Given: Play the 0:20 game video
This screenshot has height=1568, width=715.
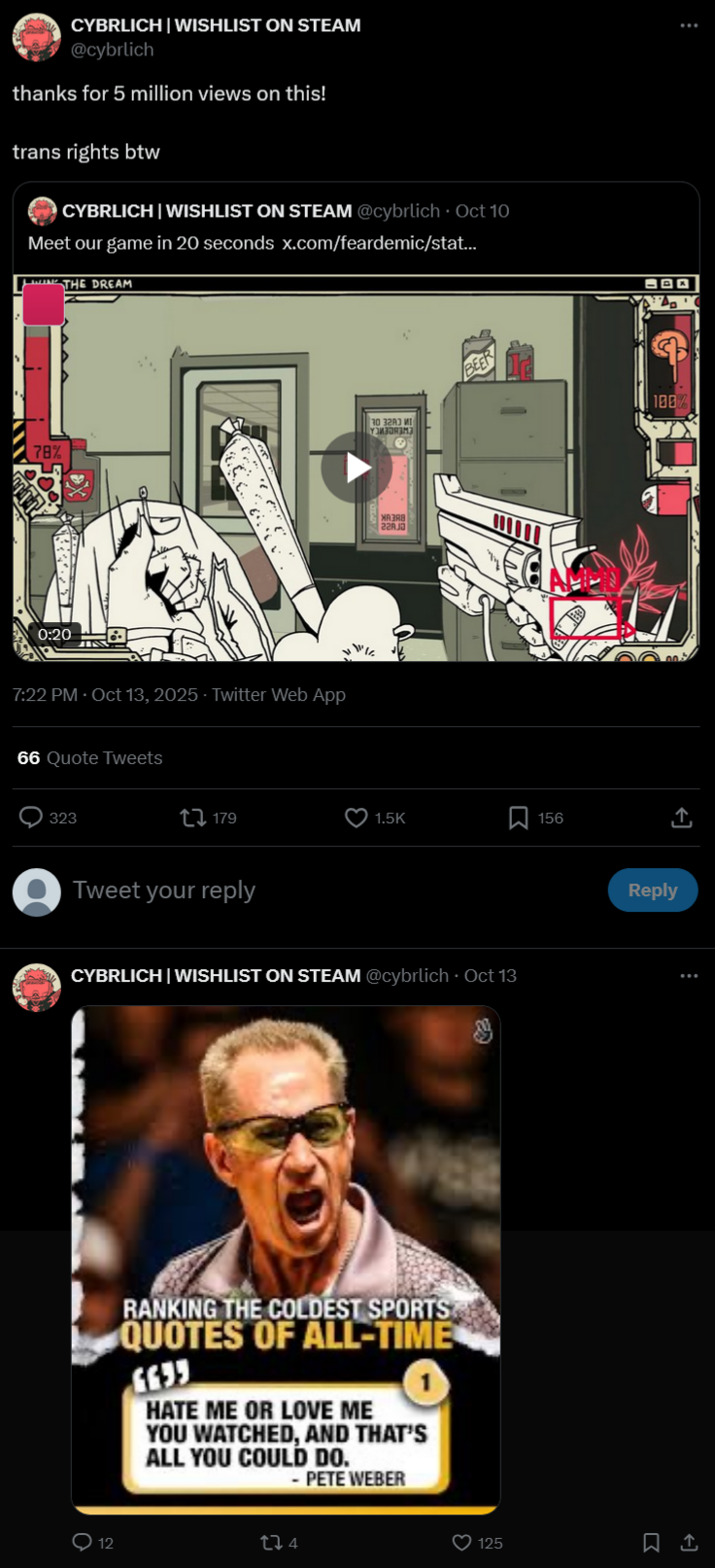Looking at the screenshot, I should click(x=357, y=468).
